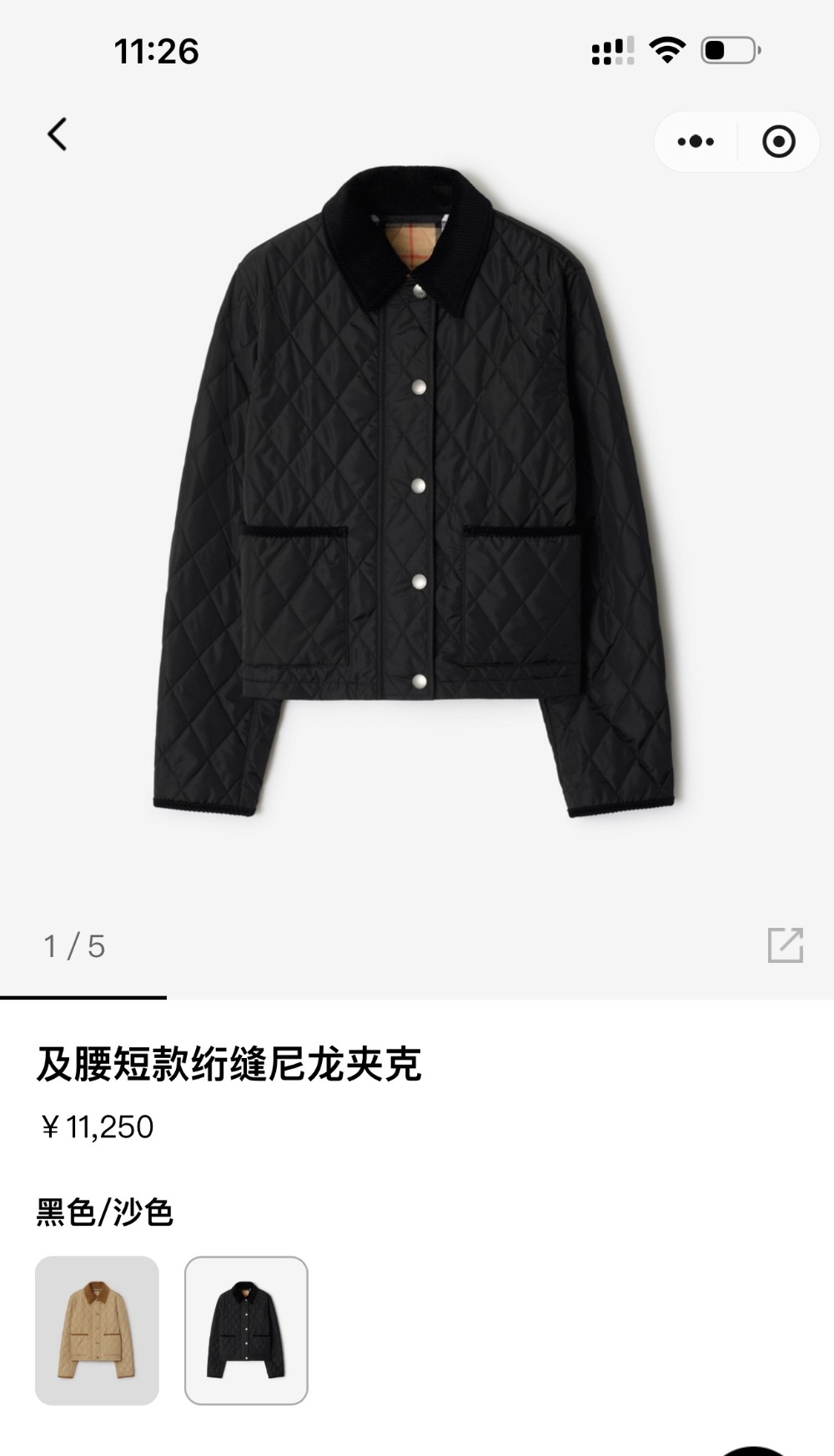The image size is (834, 1456).
Task: Open the jacket product image
Action: (x=414, y=492)
